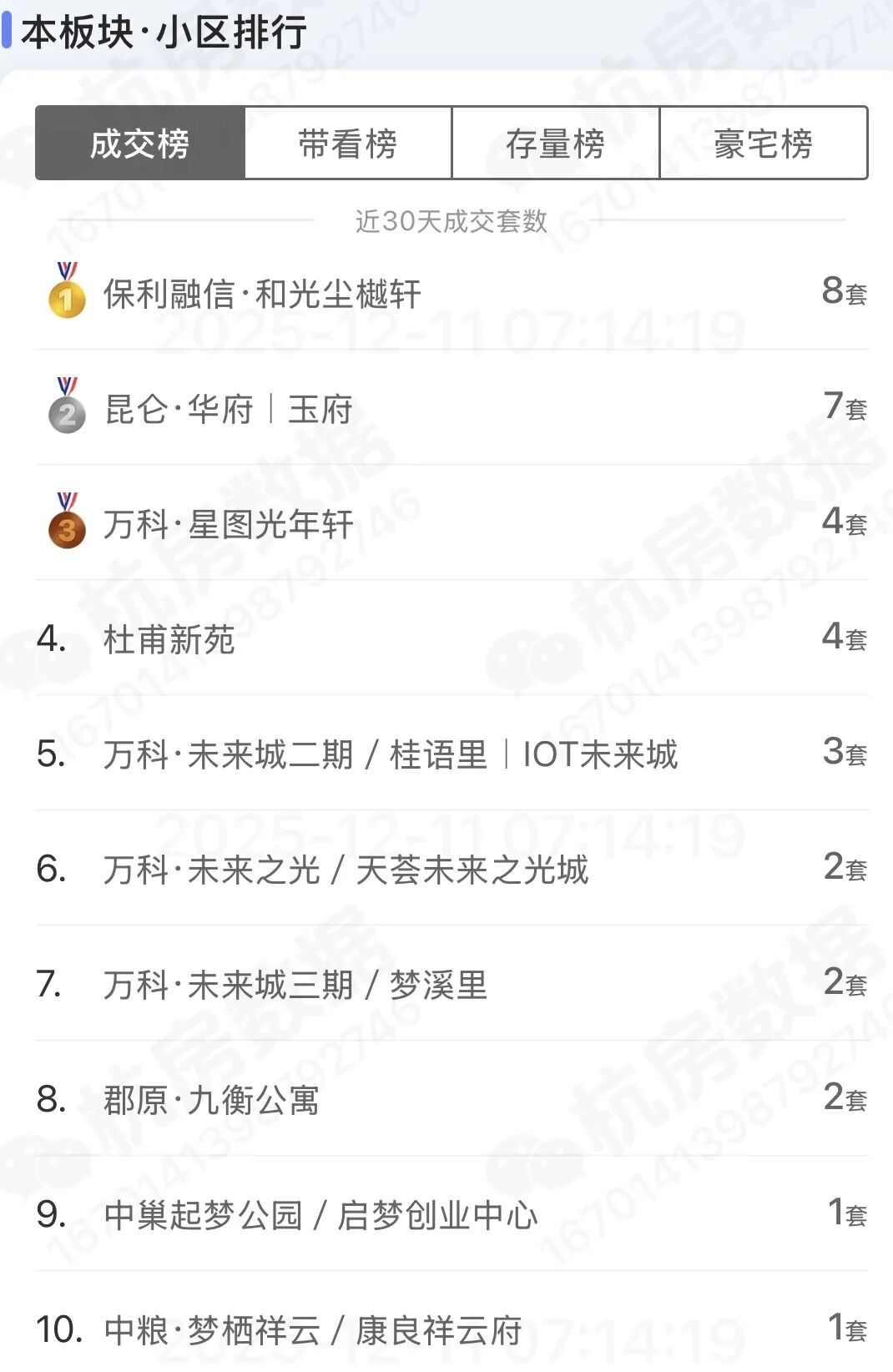893x1372 pixels.
Task: Open 中巢起梦公园 / 启梦创业中心 row
Action: pos(320,1215)
